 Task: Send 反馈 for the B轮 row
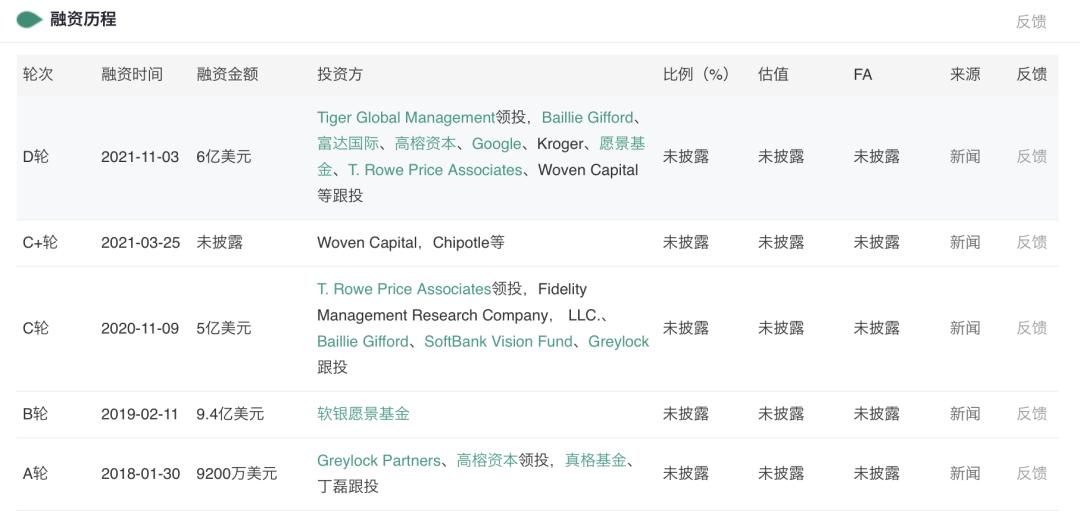tap(1031, 413)
